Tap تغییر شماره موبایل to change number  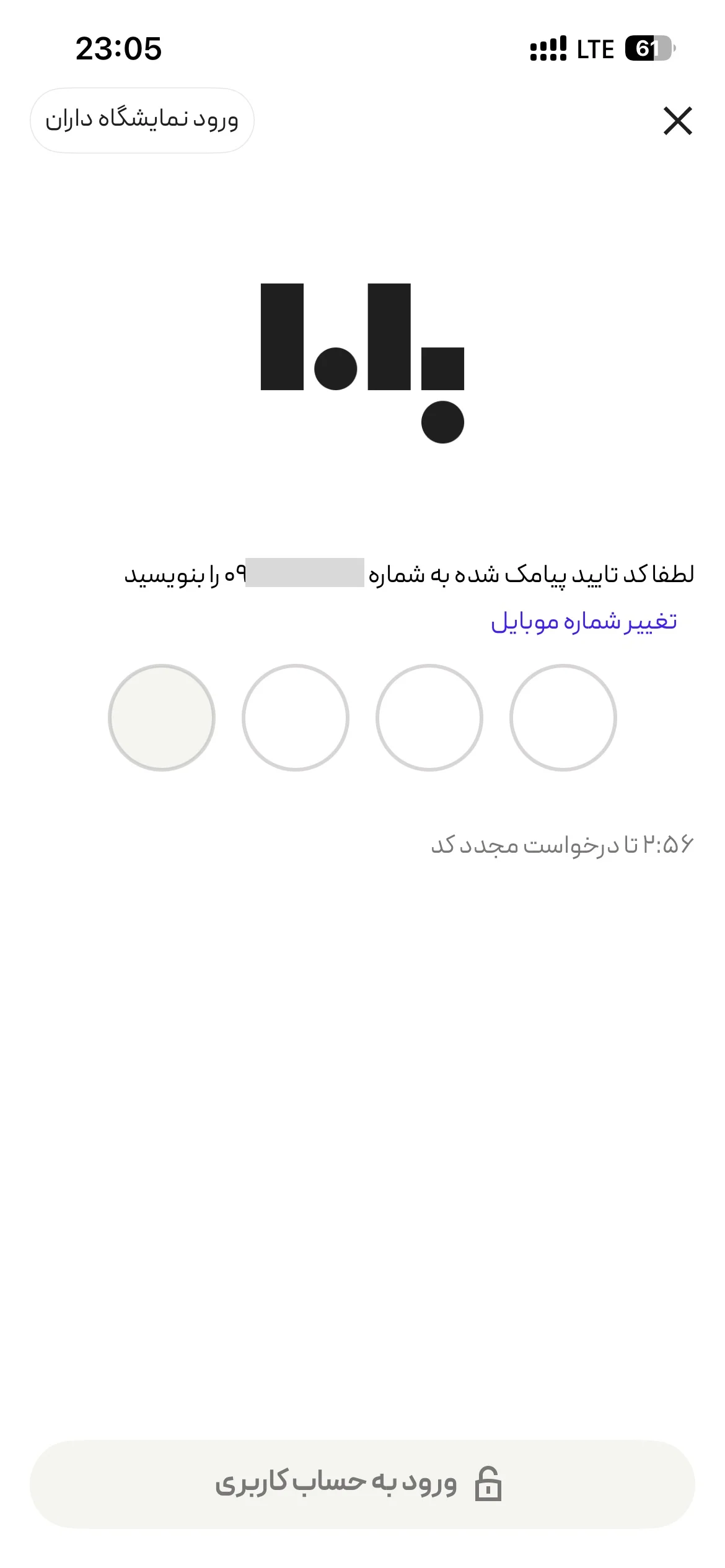pyautogui.click(x=584, y=621)
